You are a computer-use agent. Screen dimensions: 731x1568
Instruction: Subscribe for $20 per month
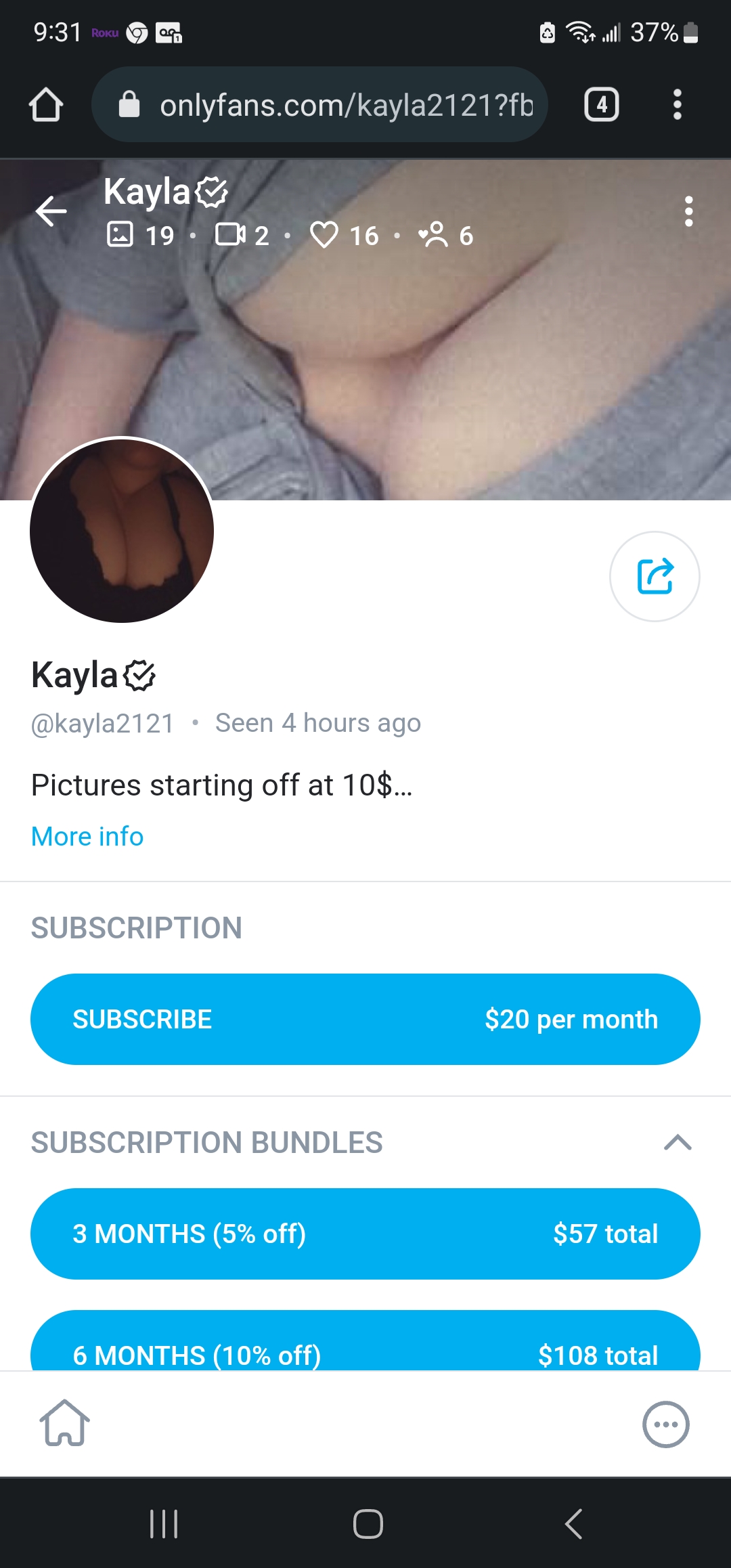click(365, 1019)
